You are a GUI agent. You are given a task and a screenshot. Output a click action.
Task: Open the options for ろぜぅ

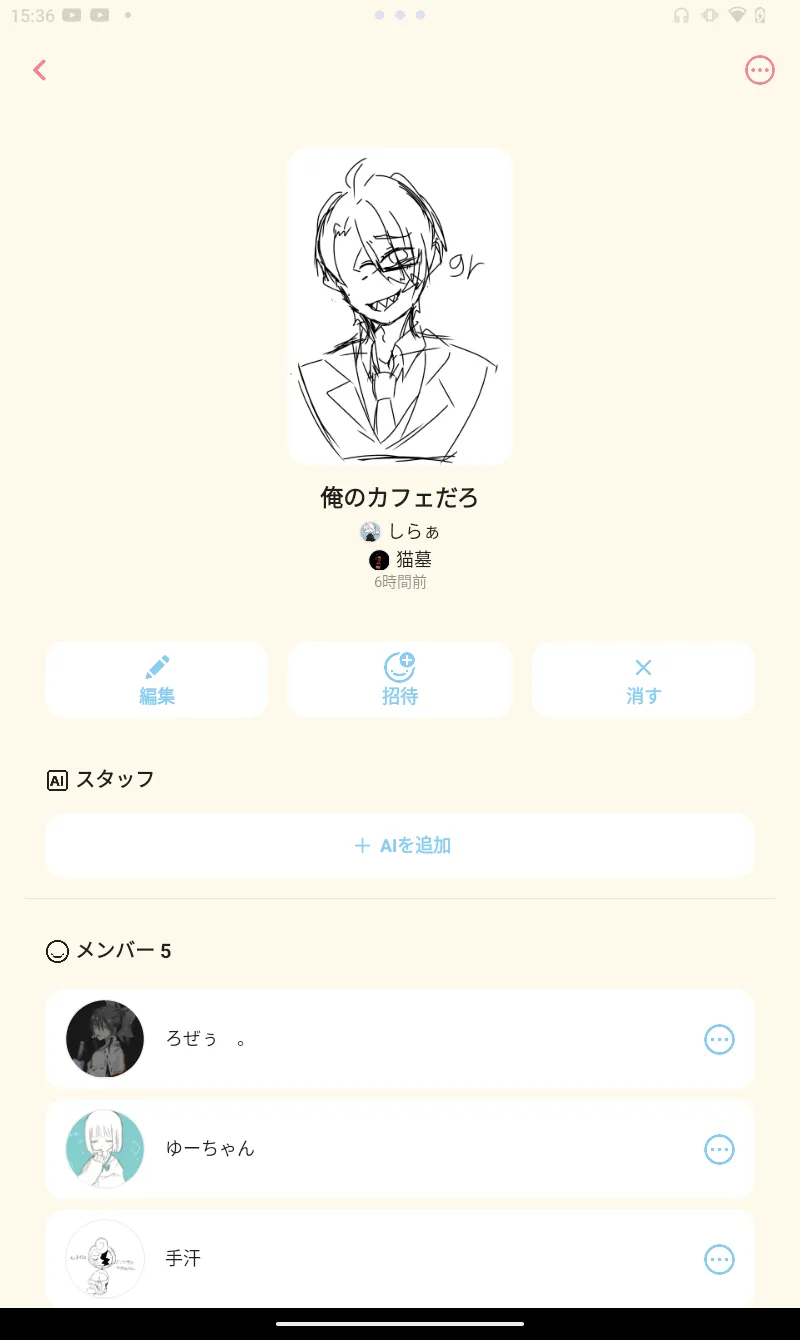click(x=720, y=1039)
